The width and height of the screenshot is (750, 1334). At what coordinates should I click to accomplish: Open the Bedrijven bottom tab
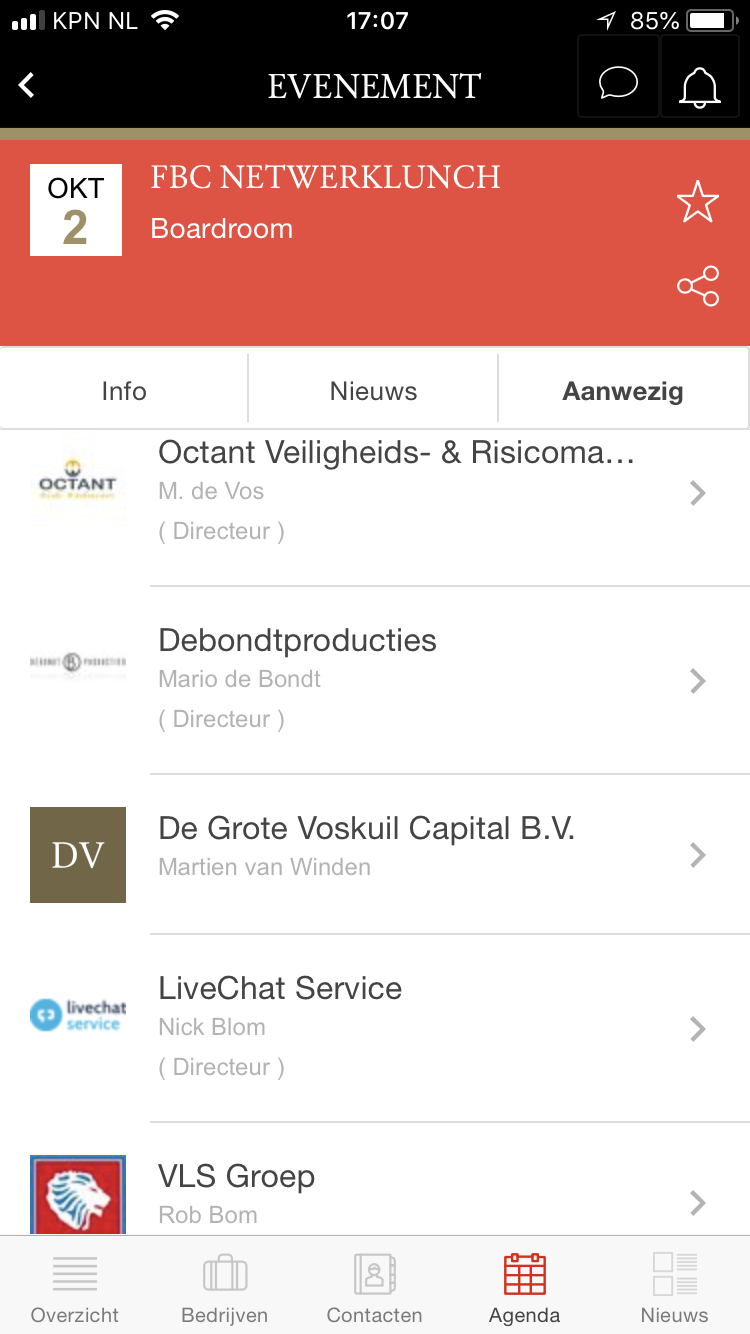(x=225, y=1288)
